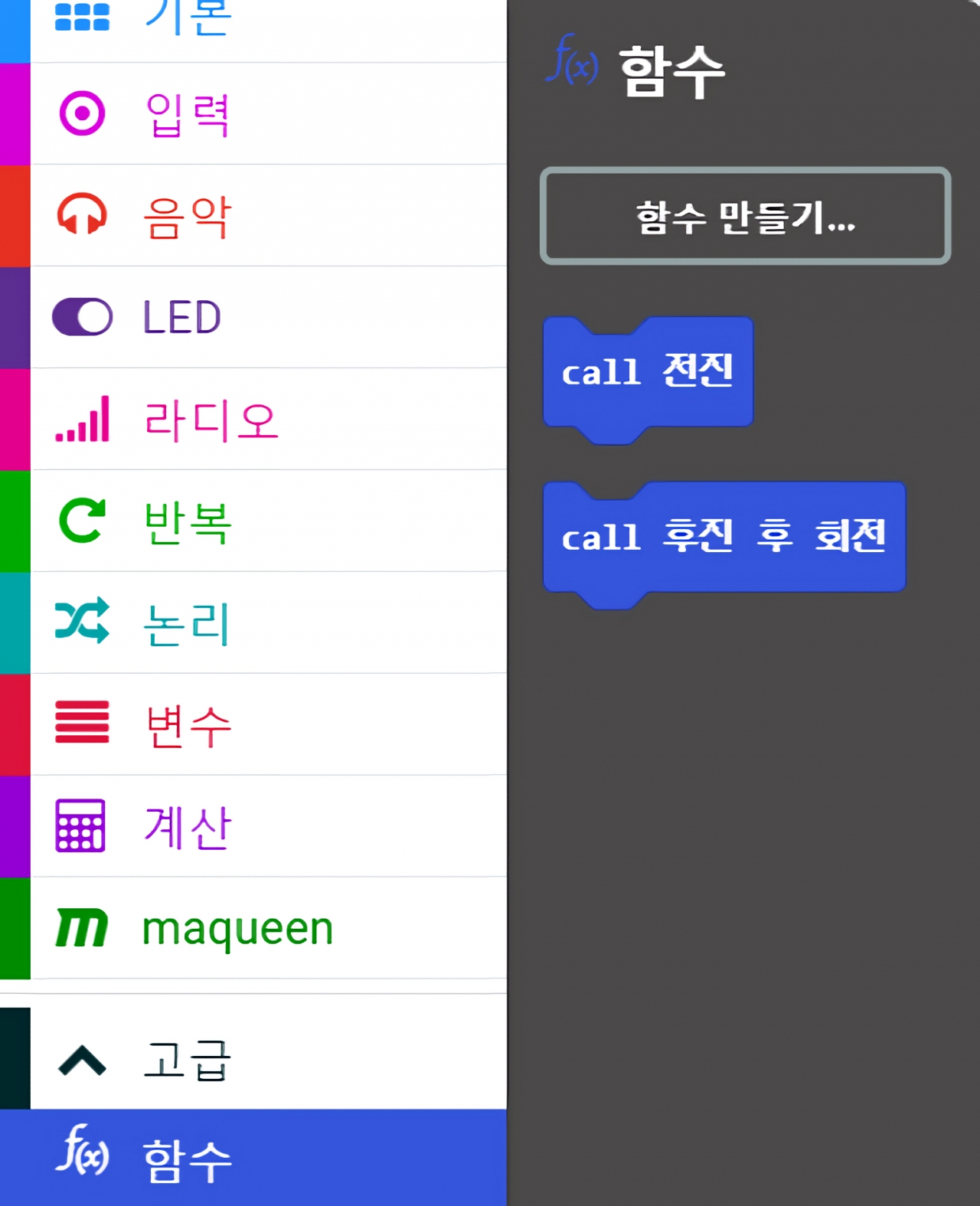
Task: Collapse the 고급 advanced section
Action: 188,1061
